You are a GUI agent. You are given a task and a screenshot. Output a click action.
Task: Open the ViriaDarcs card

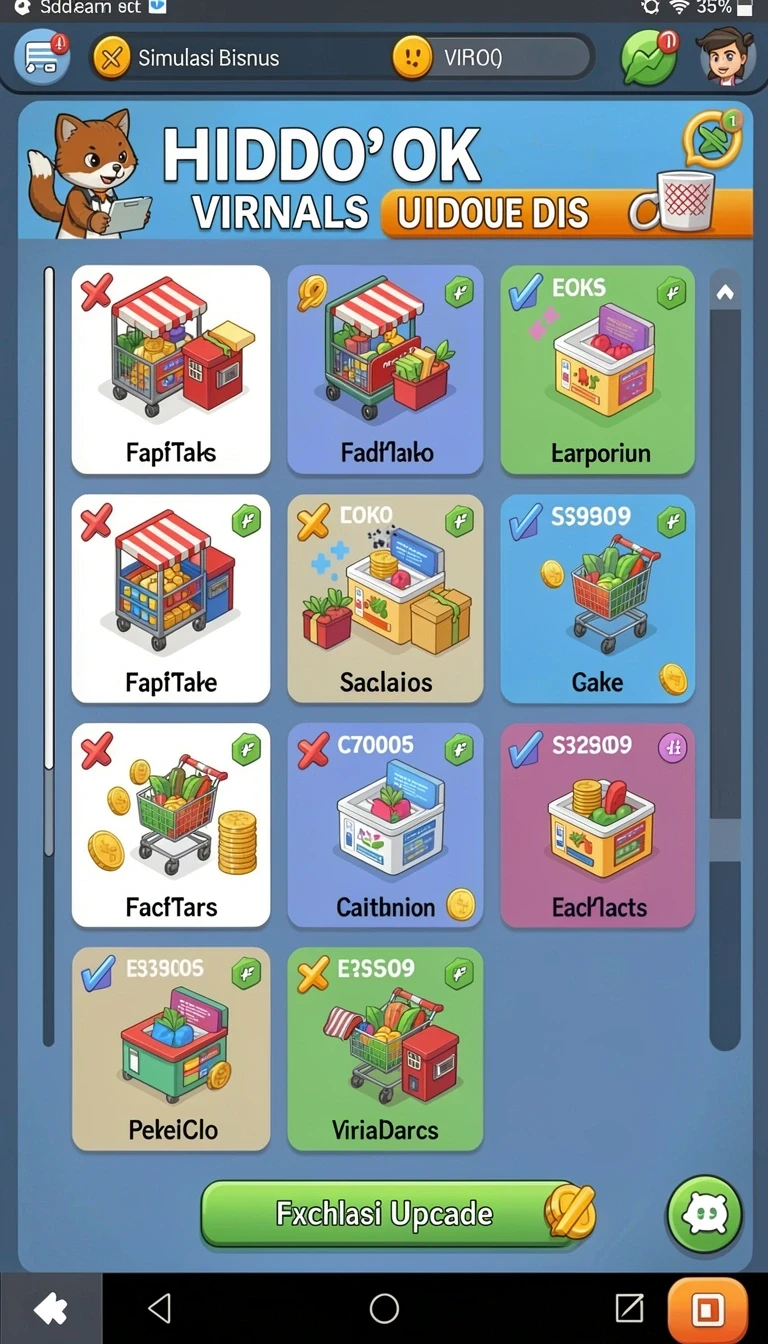pyautogui.click(x=386, y=1049)
